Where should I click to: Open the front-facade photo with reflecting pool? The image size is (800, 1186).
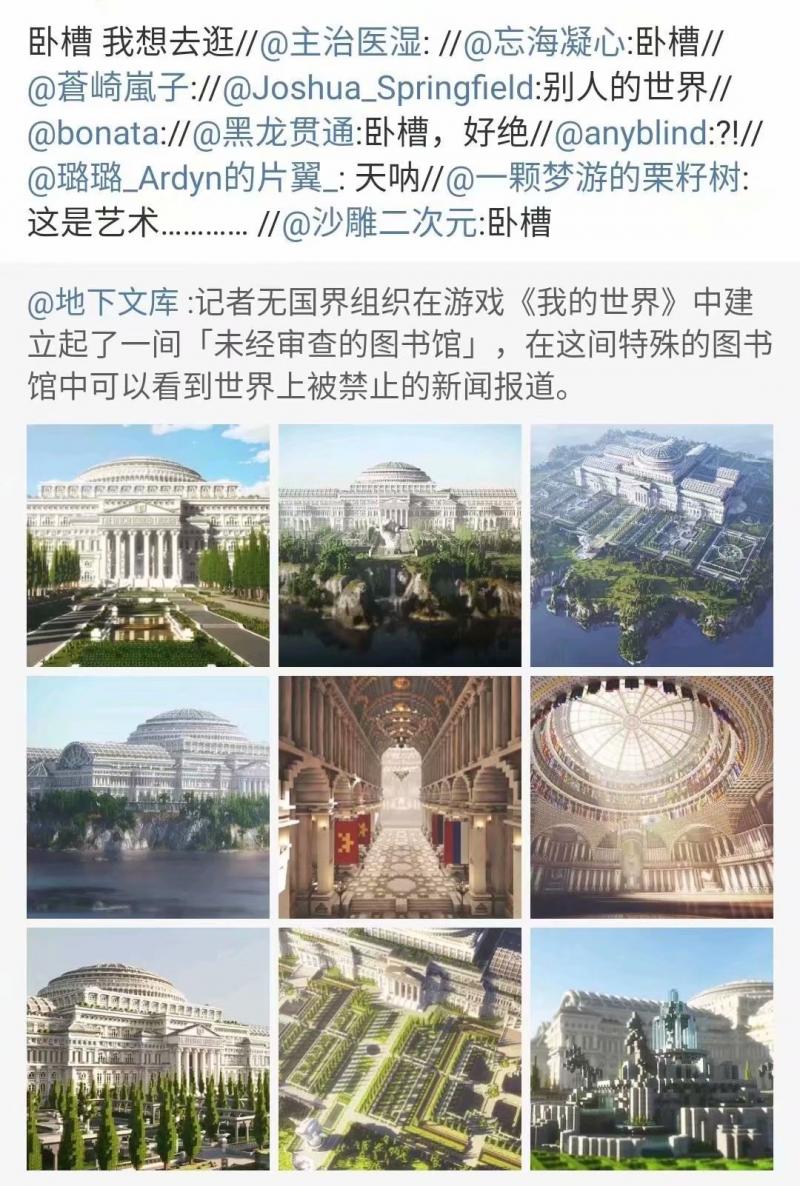click(148, 545)
